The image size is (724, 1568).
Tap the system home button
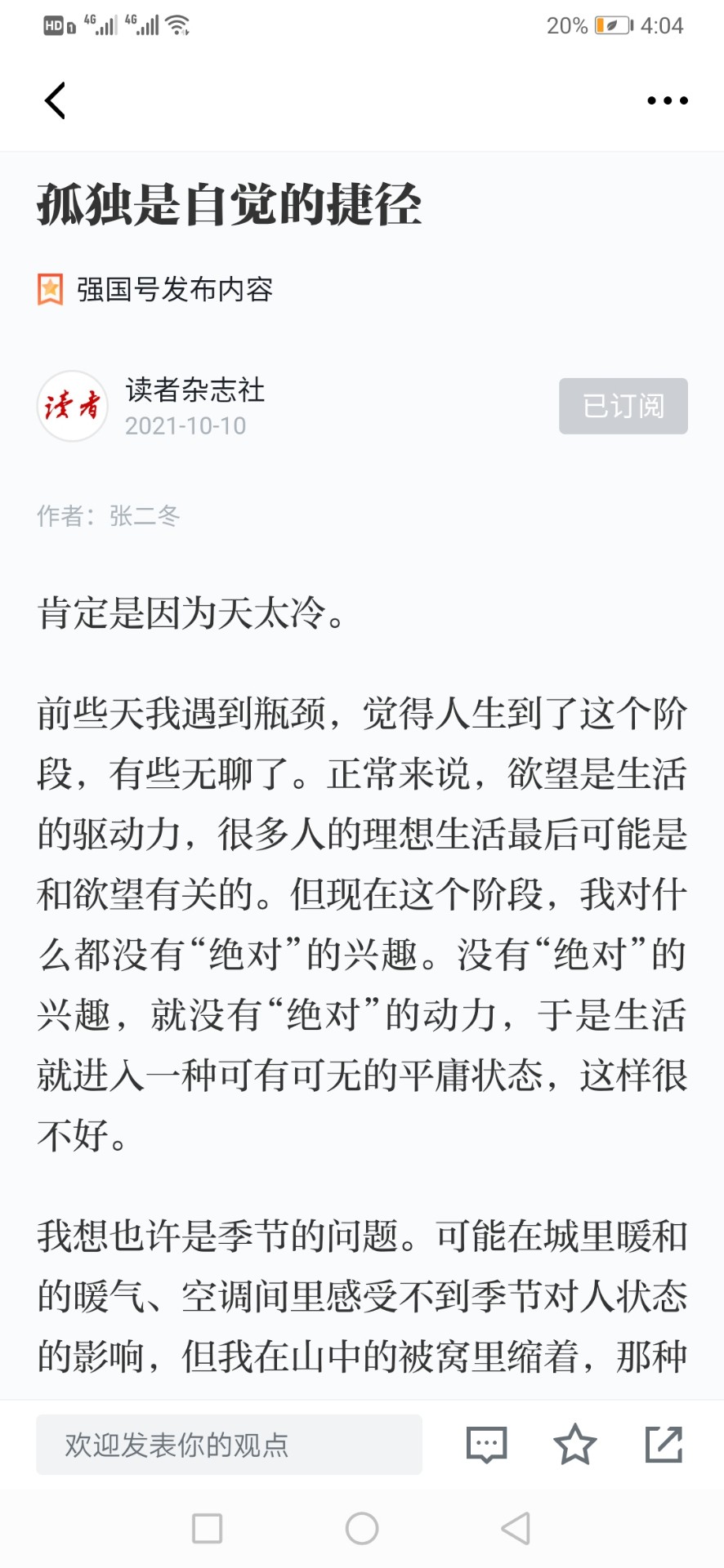click(x=362, y=1528)
